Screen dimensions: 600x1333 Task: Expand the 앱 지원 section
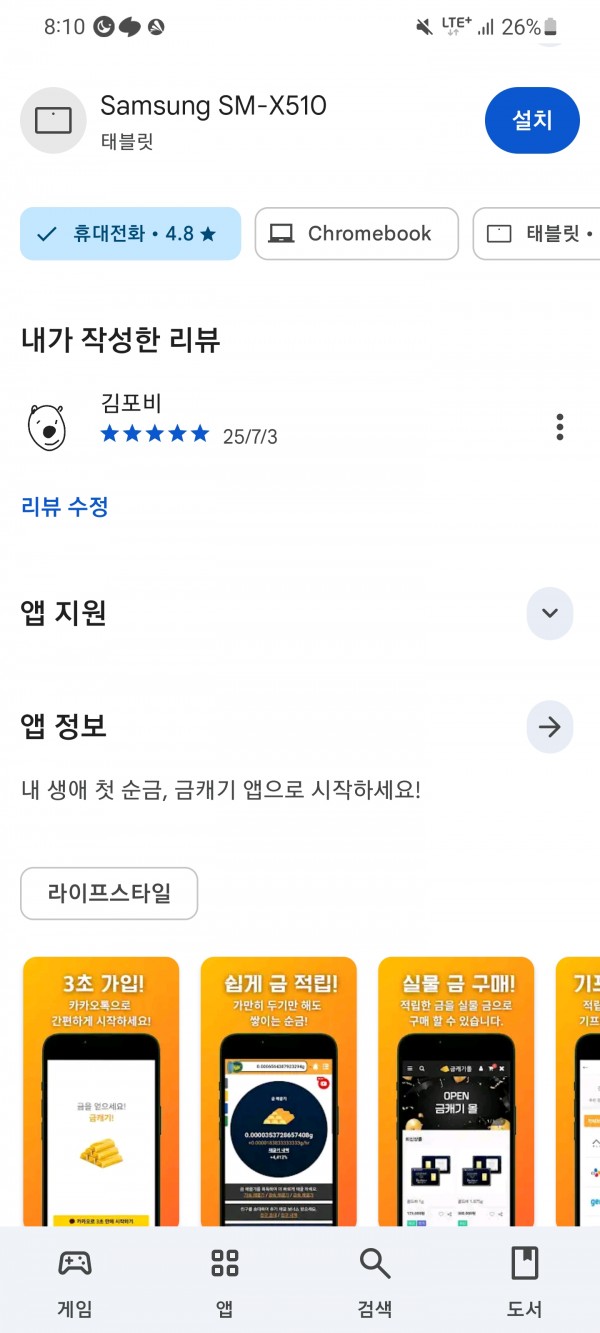(550, 613)
